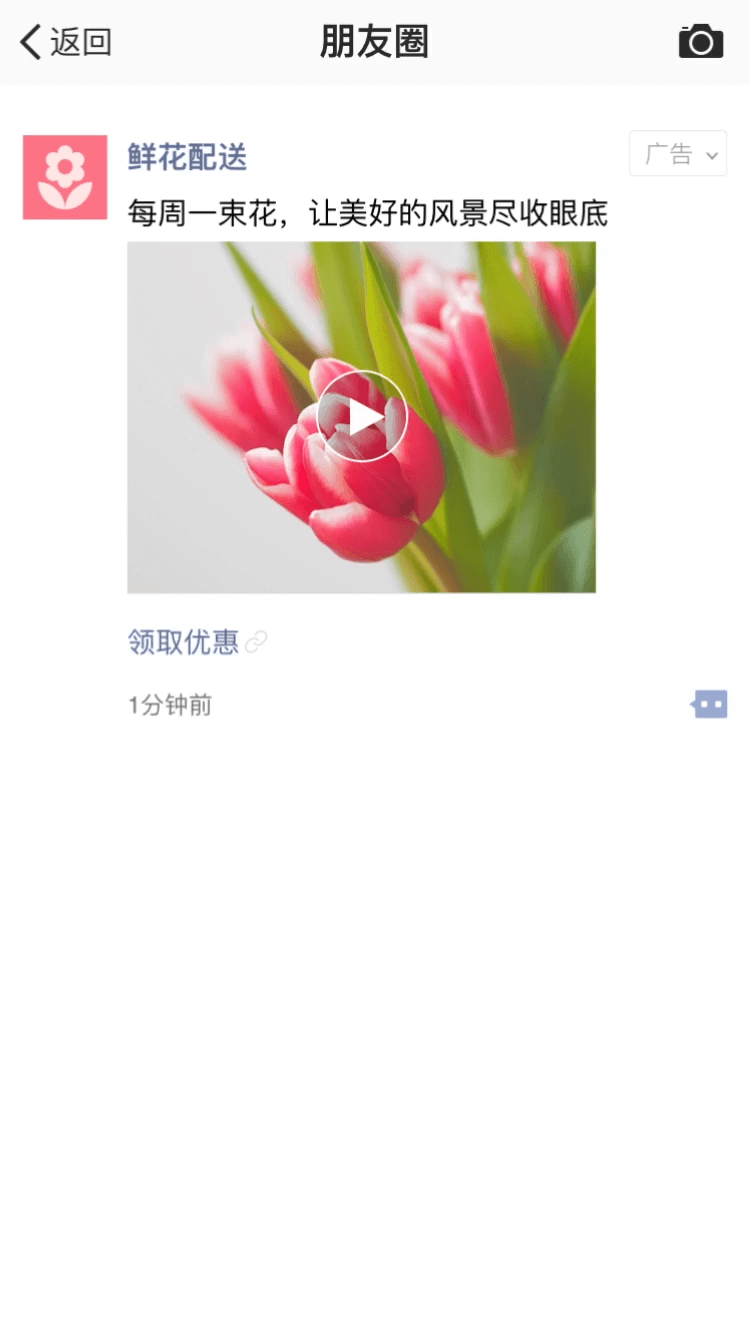
Task: Open the like and comment menu
Action: [x=710, y=704]
